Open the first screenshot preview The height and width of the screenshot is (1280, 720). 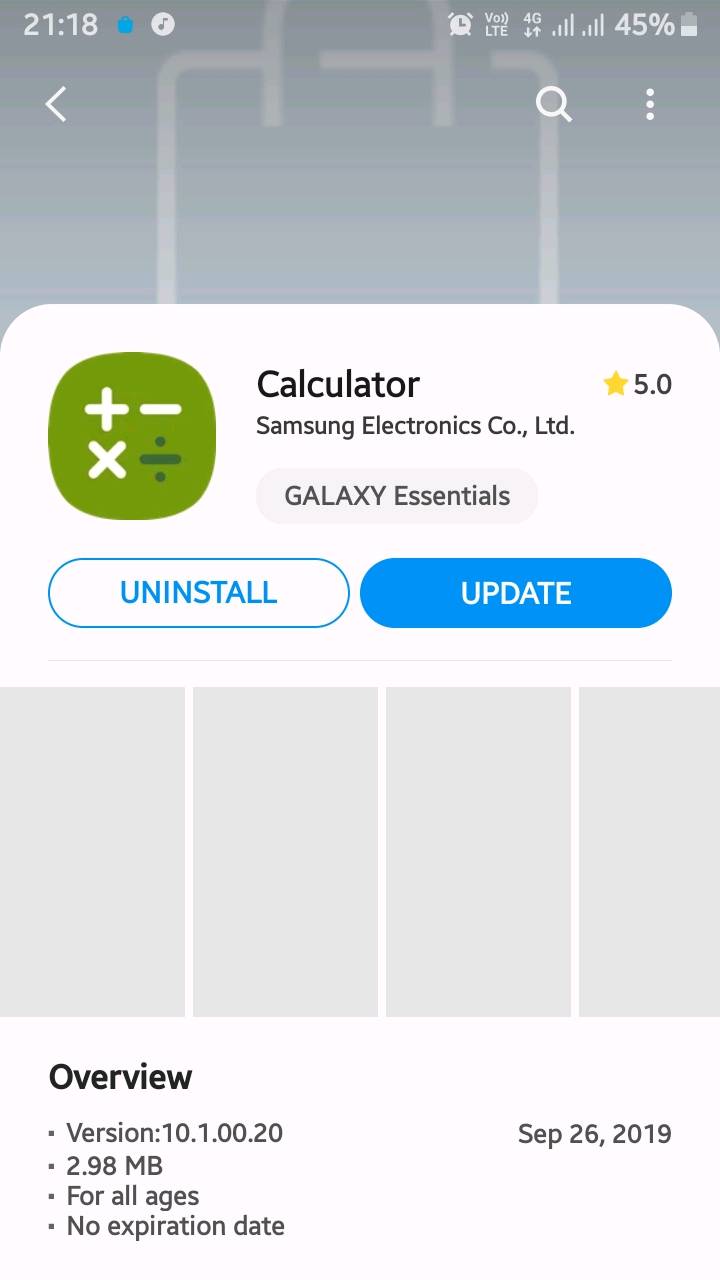tap(92, 851)
